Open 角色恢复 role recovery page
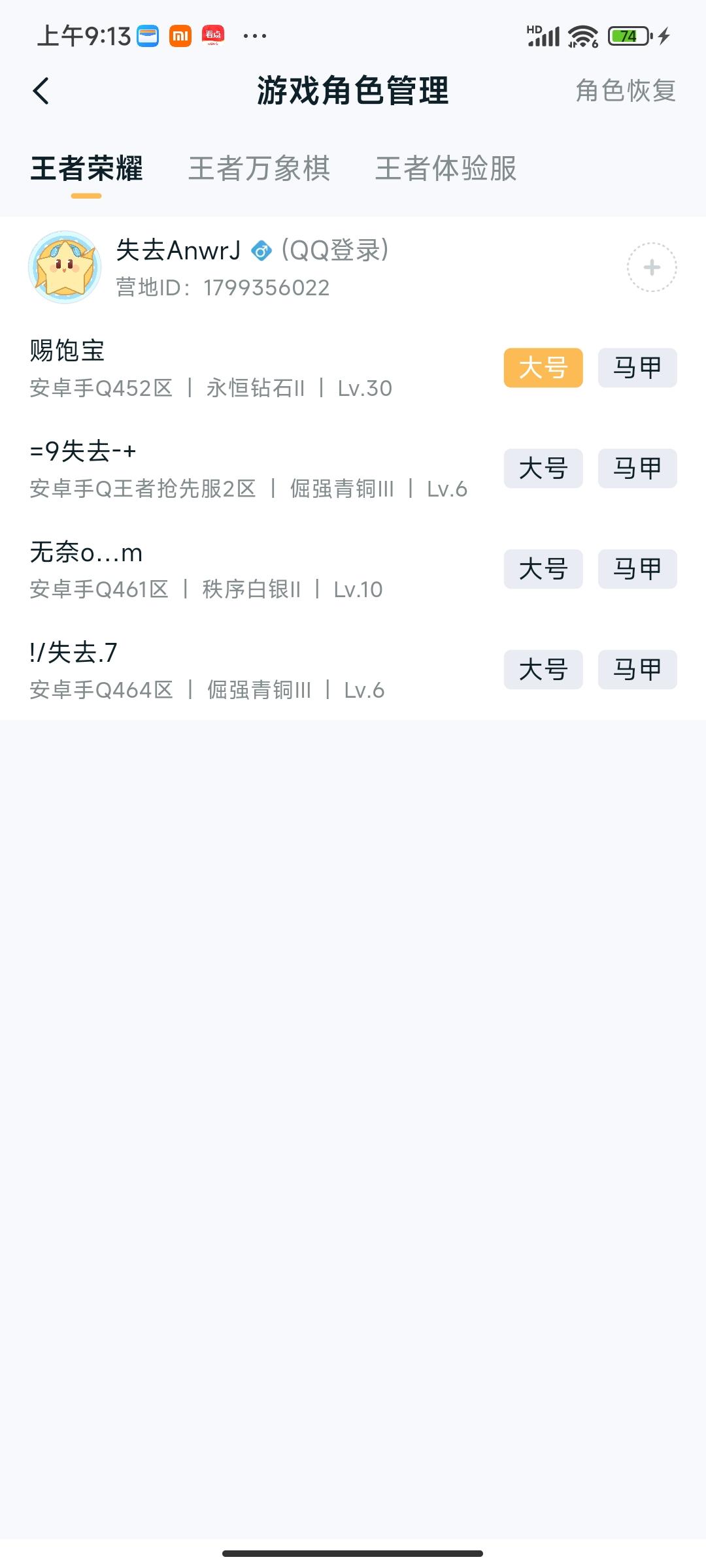 (x=625, y=91)
